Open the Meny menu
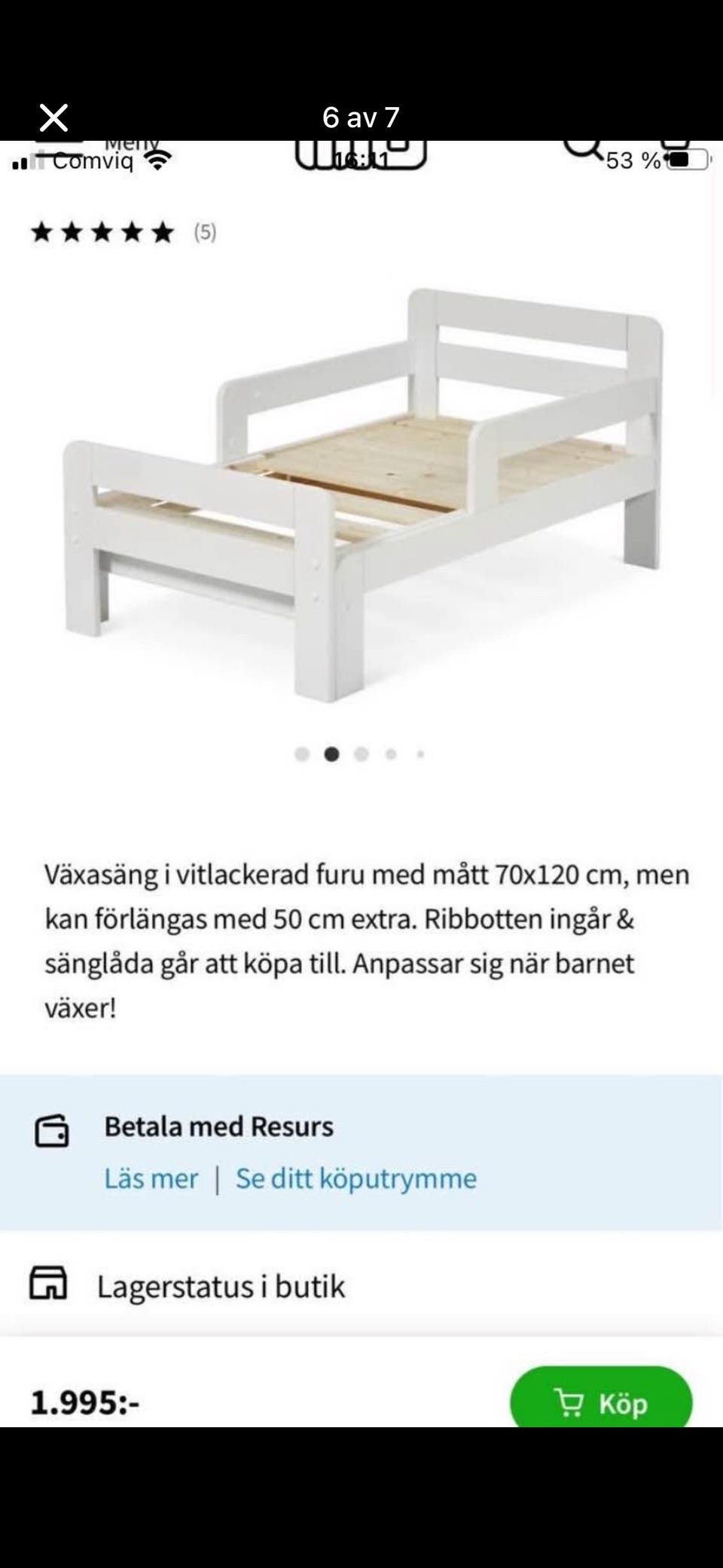Viewport: 723px width, 1568px height. coord(132,143)
